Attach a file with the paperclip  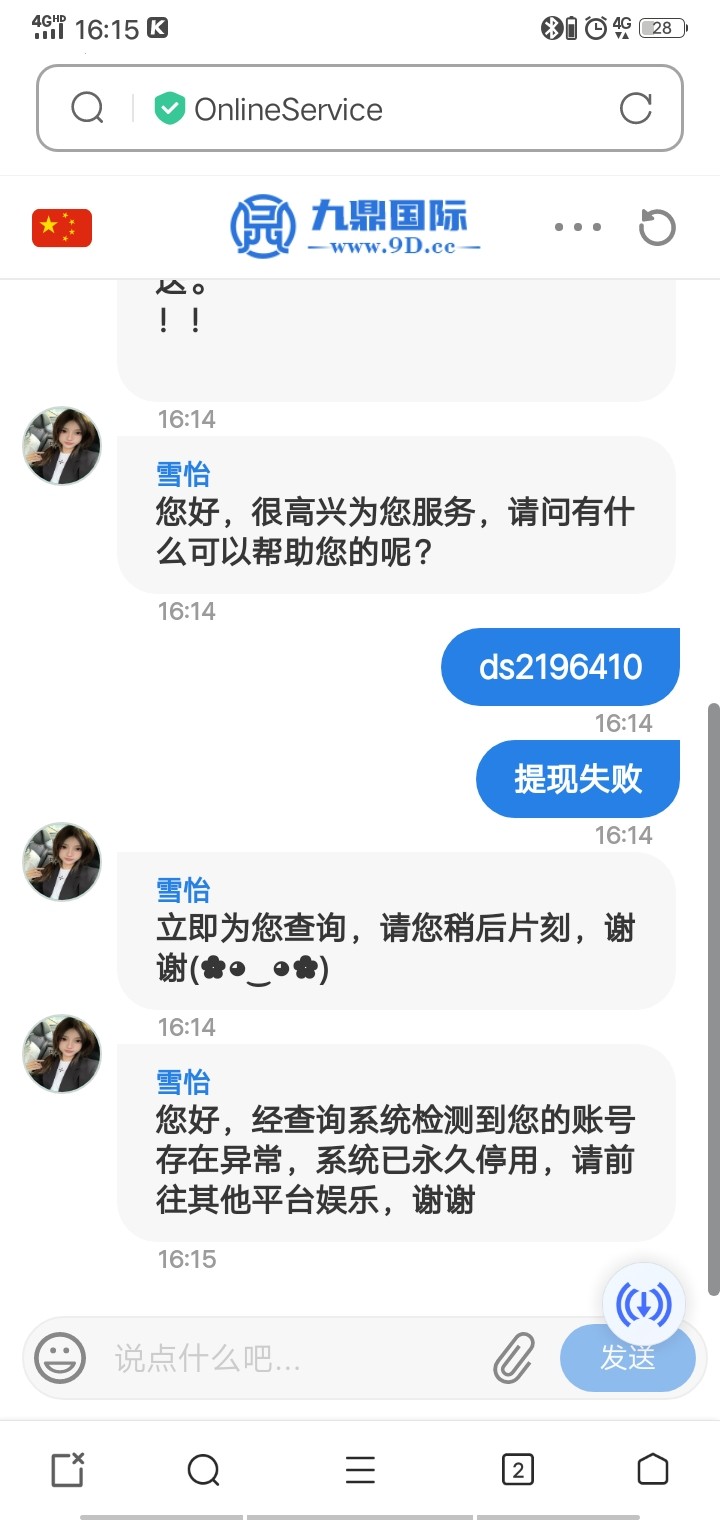514,1358
